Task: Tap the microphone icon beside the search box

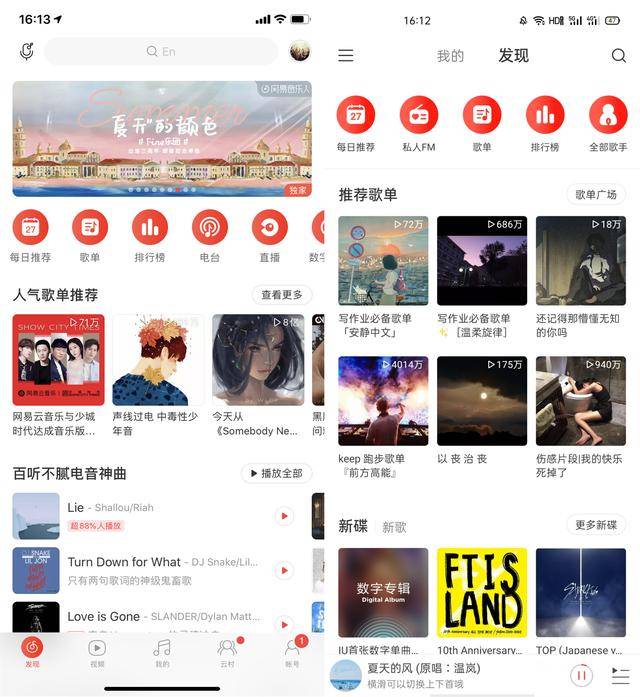Action: coord(27,52)
